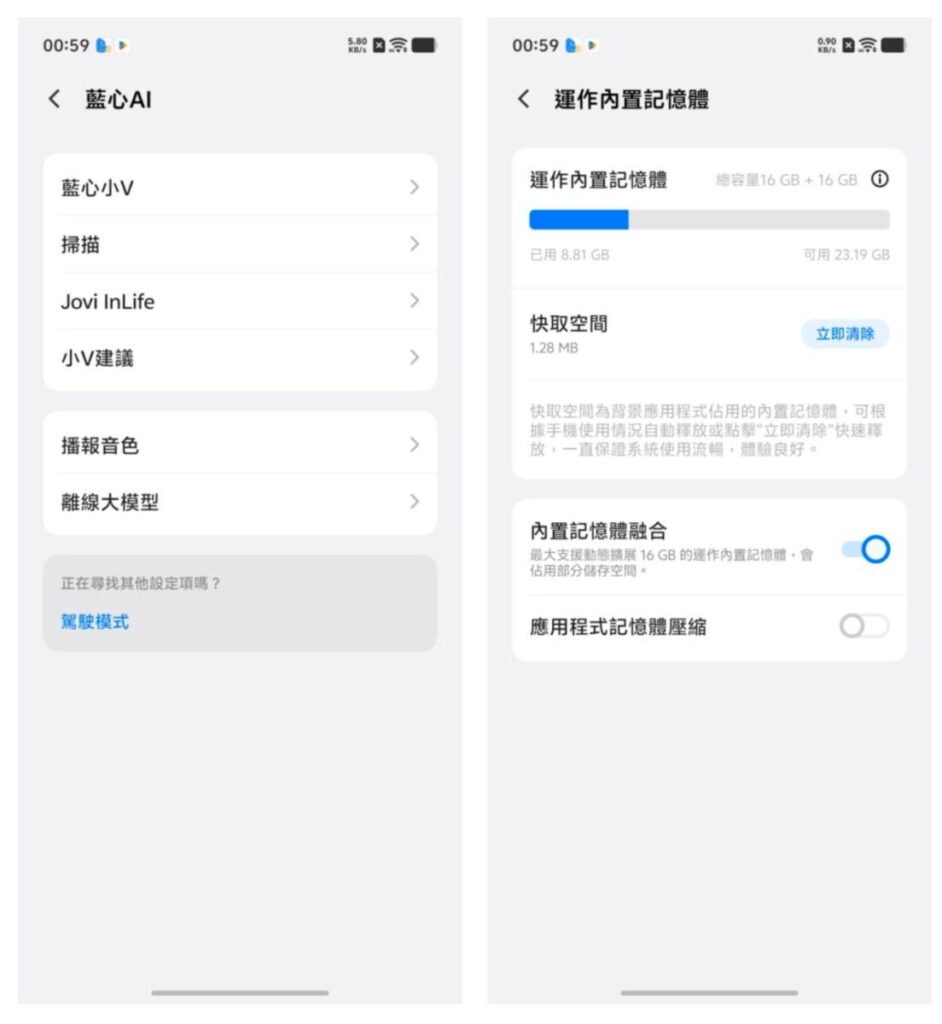Open Jovi InLife settings
The height and width of the screenshot is (1024, 942).
coord(240,301)
